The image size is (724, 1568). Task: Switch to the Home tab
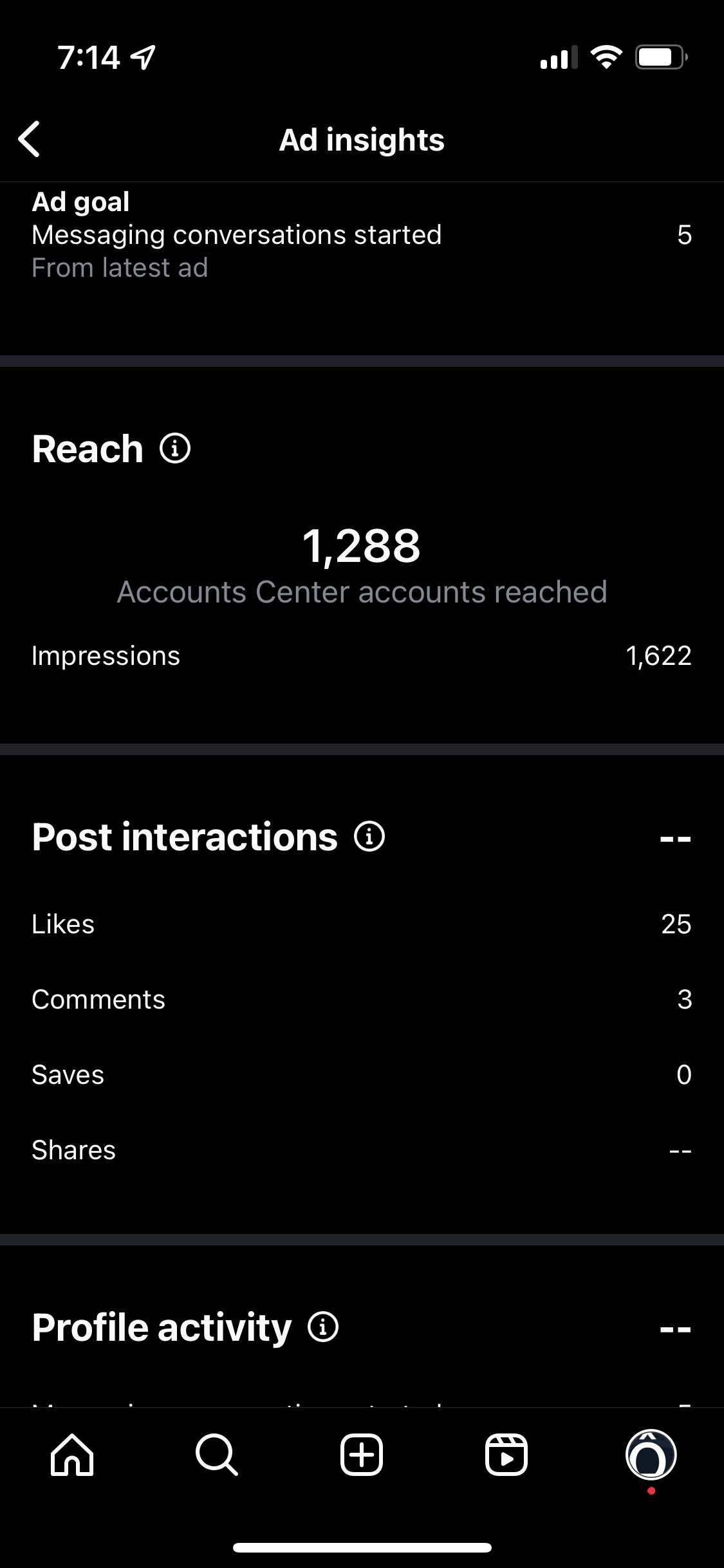pos(72,1455)
